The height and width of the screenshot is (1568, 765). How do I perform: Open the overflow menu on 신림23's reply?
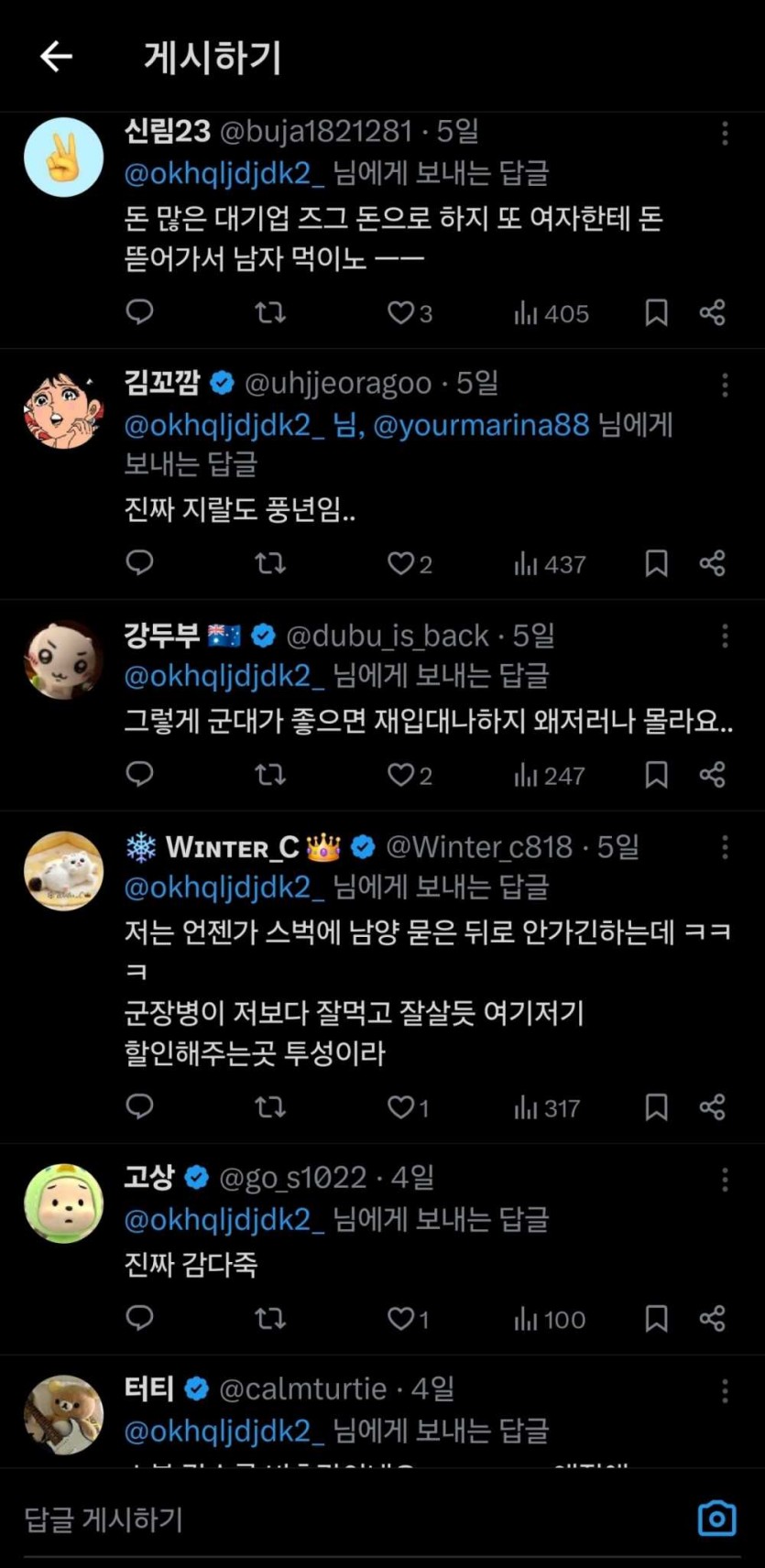coord(725,134)
